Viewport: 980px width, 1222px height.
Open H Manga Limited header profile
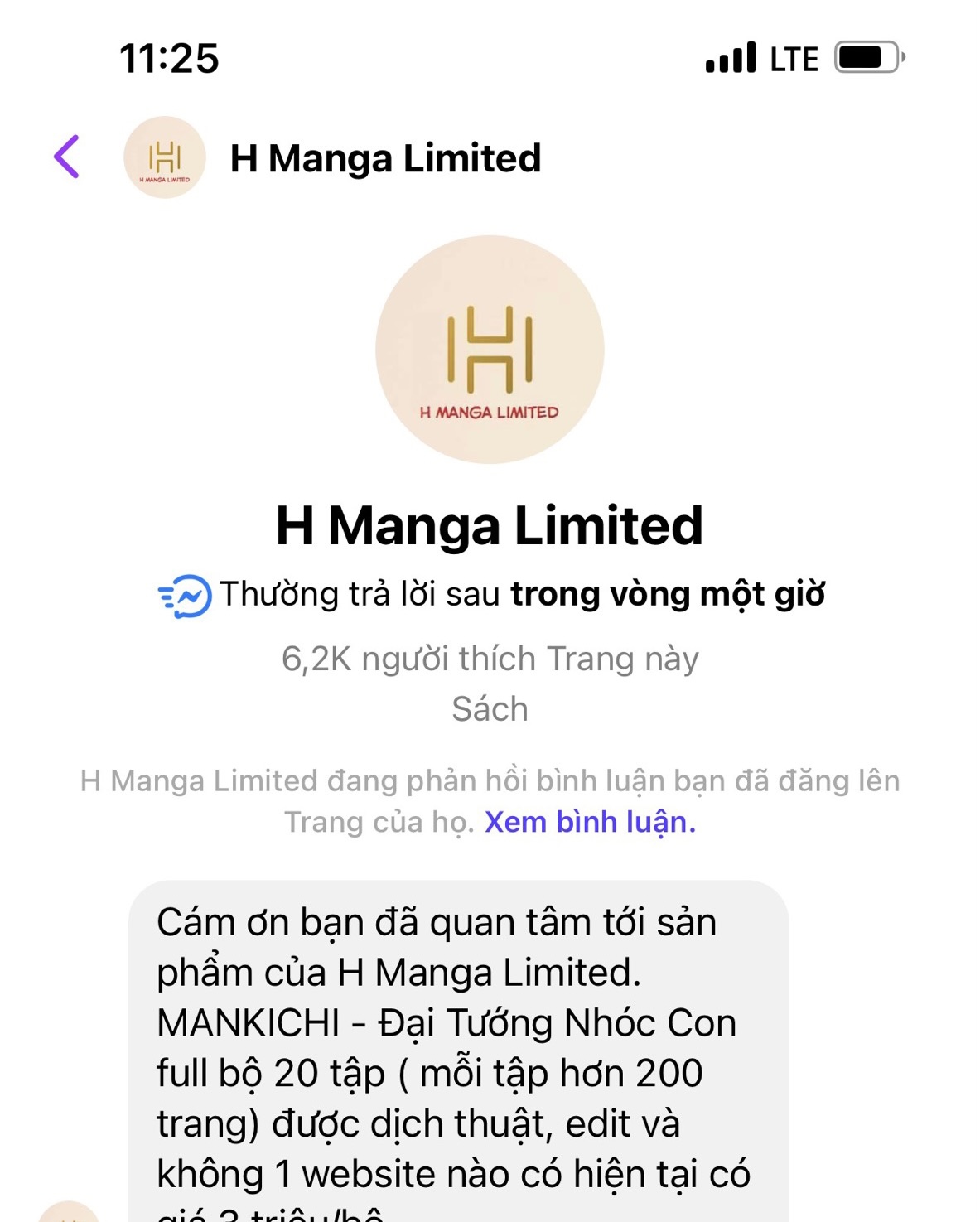coord(384,158)
